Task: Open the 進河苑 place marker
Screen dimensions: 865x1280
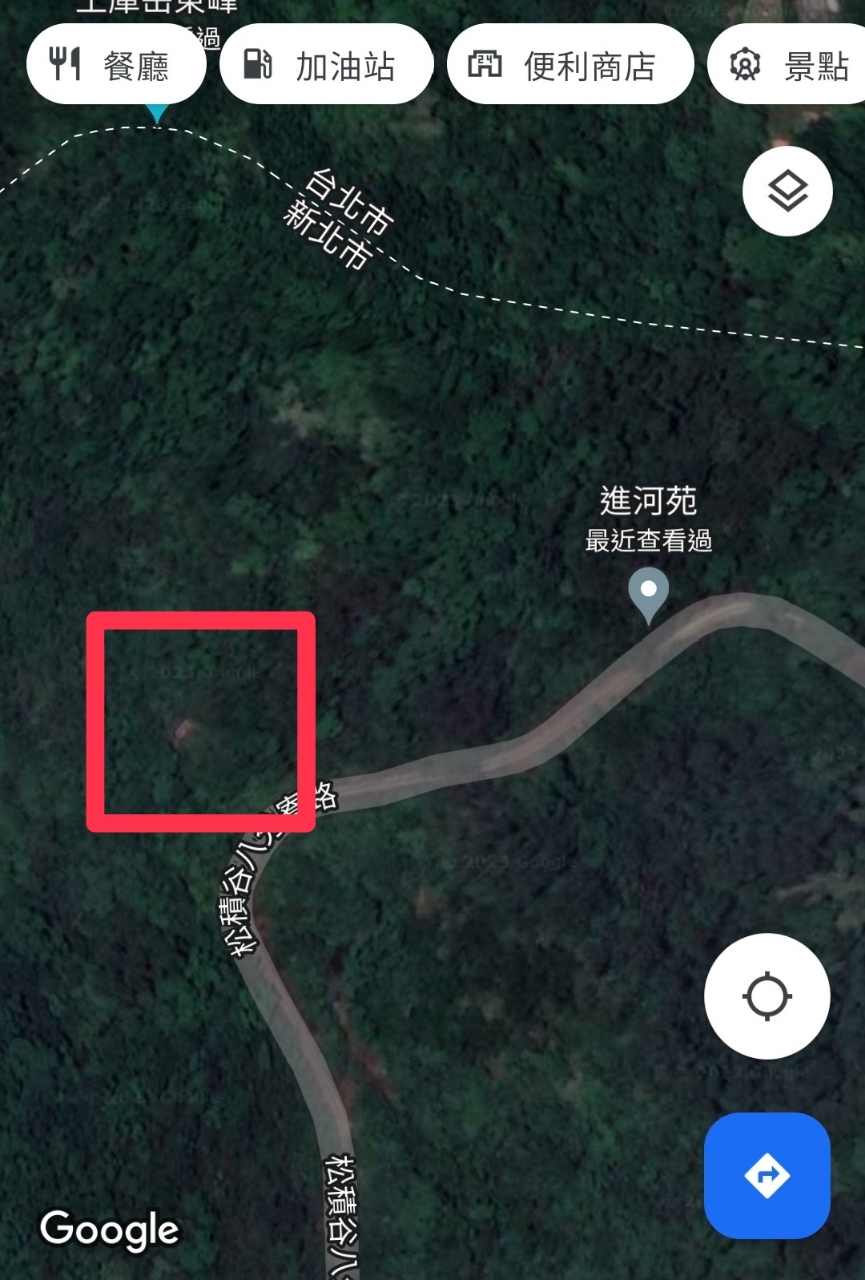Action: click(x=648, y=592)
